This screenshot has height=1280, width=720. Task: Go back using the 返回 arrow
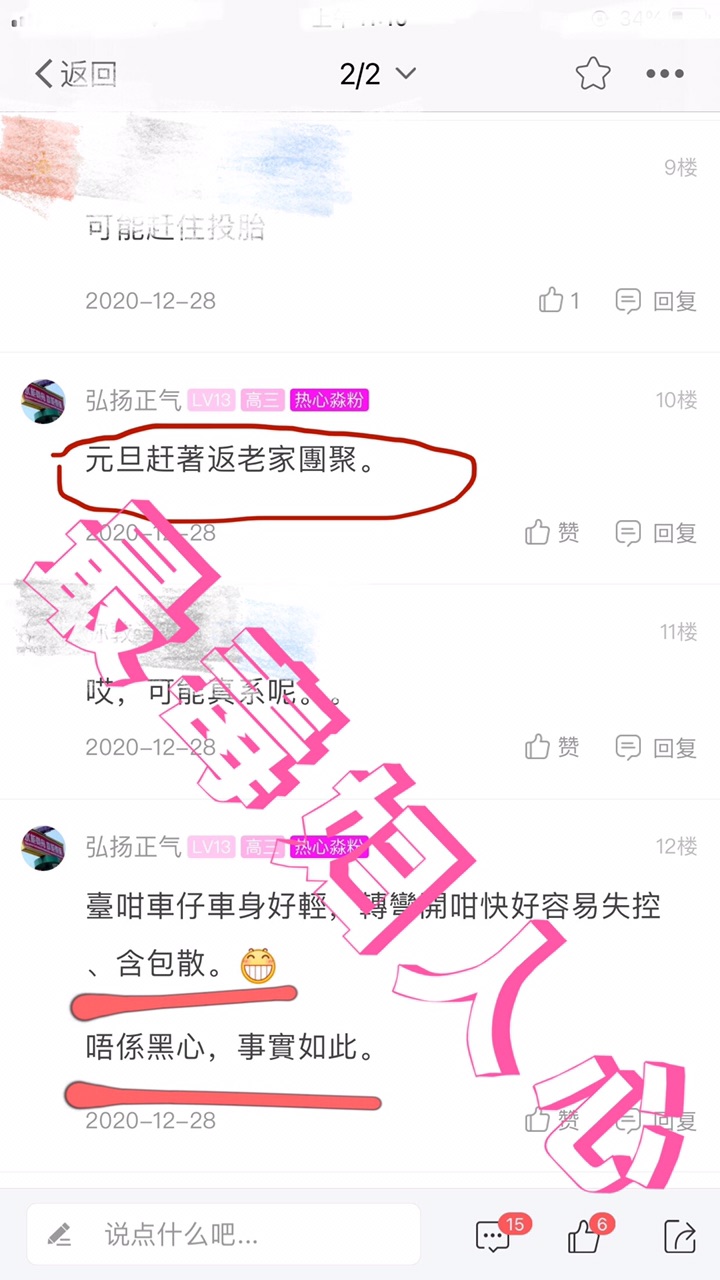tap(75, 74)
